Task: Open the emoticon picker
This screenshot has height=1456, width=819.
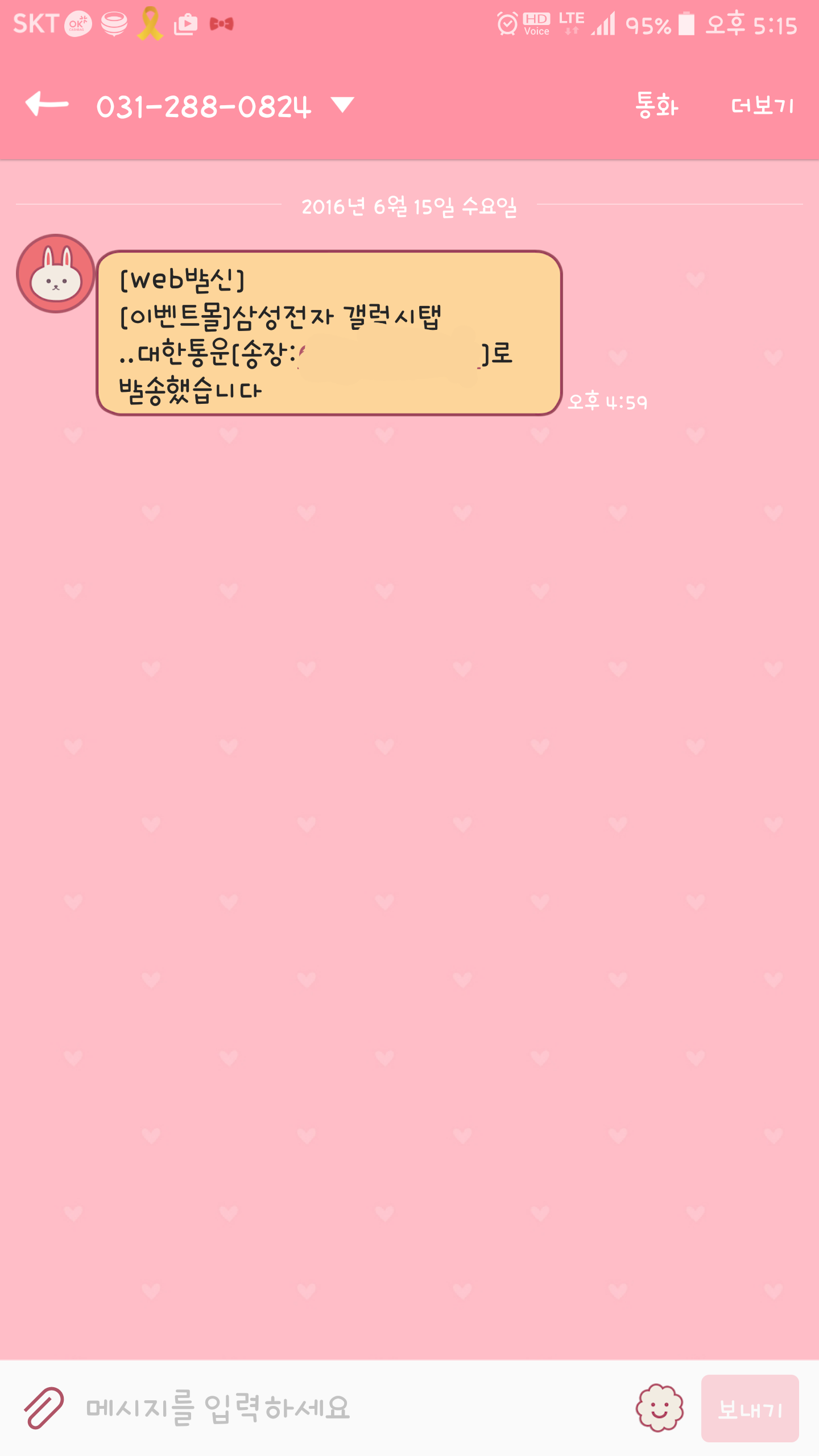Action: pos(660,1408)
